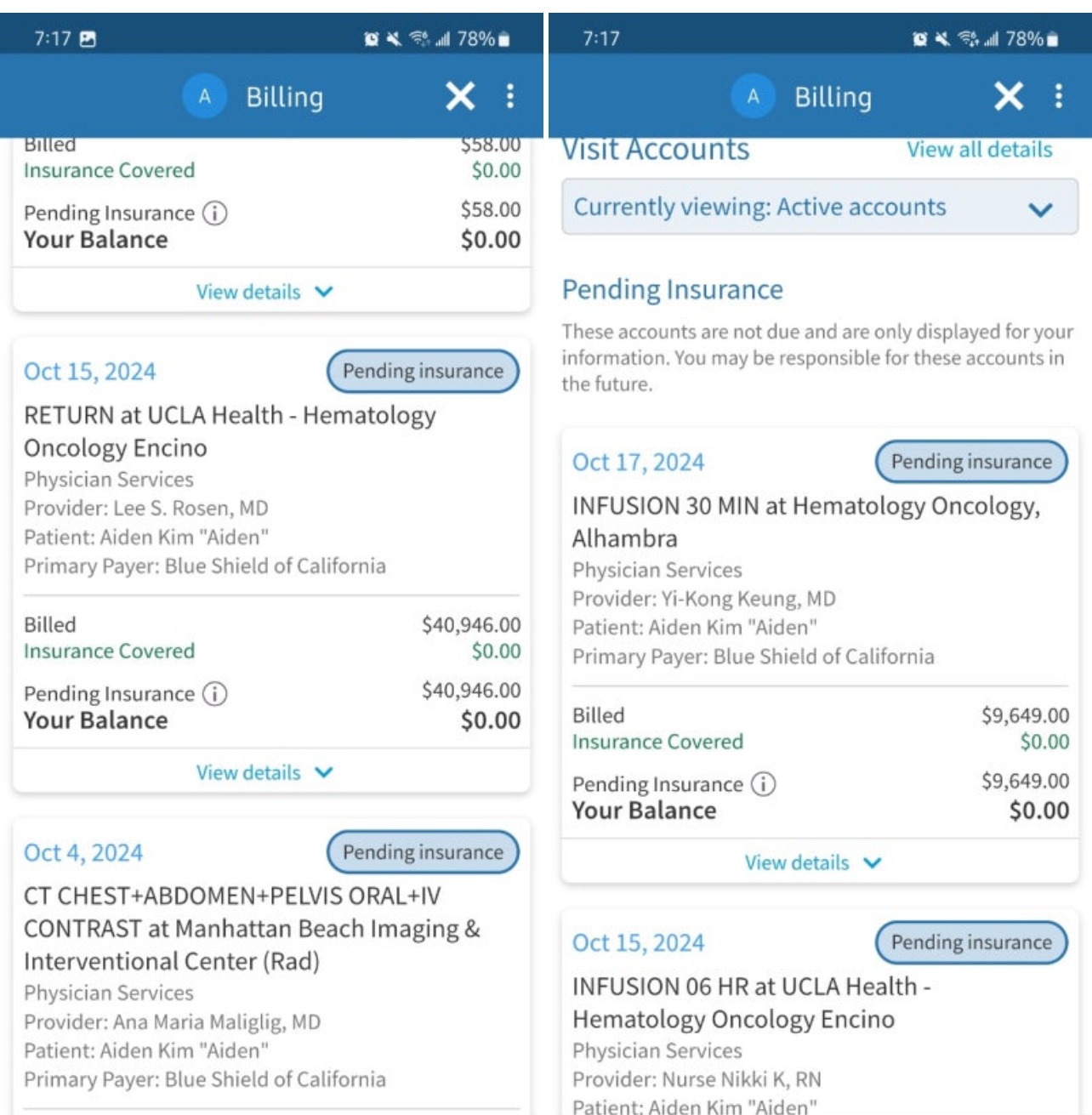Show Pending Insurance info for the $58.00 bill
Viewport: 1092px width, 1115px height.
pos(215,213)
